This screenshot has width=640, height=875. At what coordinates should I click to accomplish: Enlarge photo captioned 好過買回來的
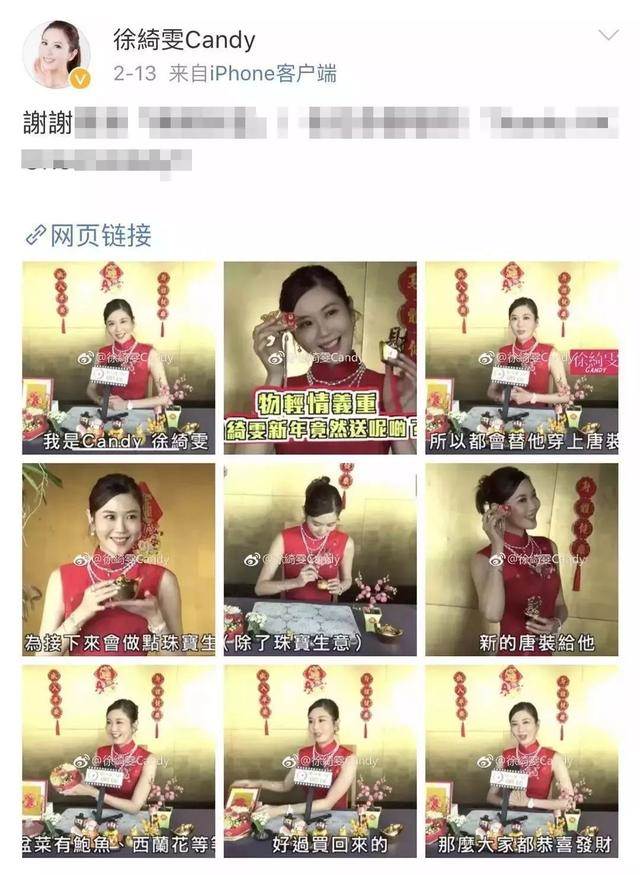(x=320, y=760)
